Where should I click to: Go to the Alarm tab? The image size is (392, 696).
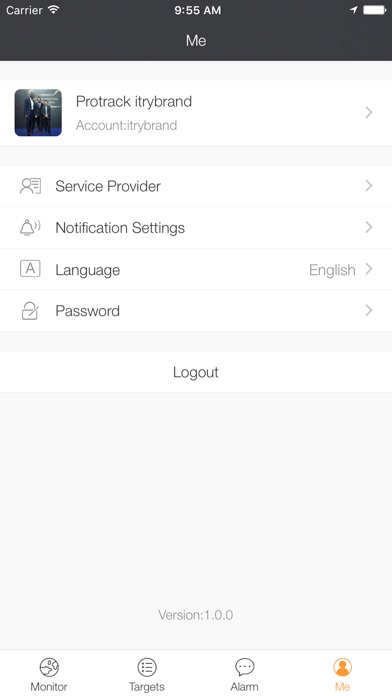tap(244, 674)
